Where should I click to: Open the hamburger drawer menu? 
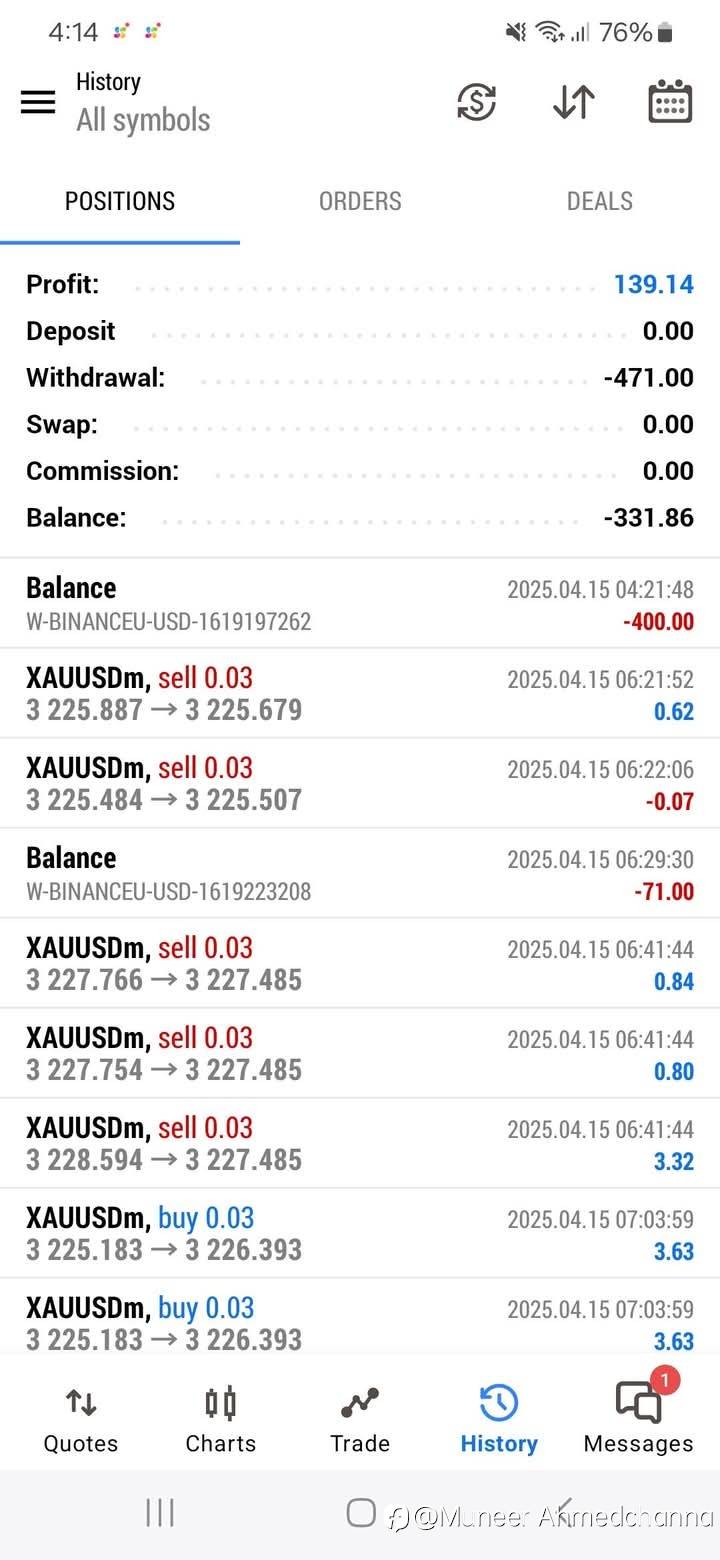coord(38,102)
